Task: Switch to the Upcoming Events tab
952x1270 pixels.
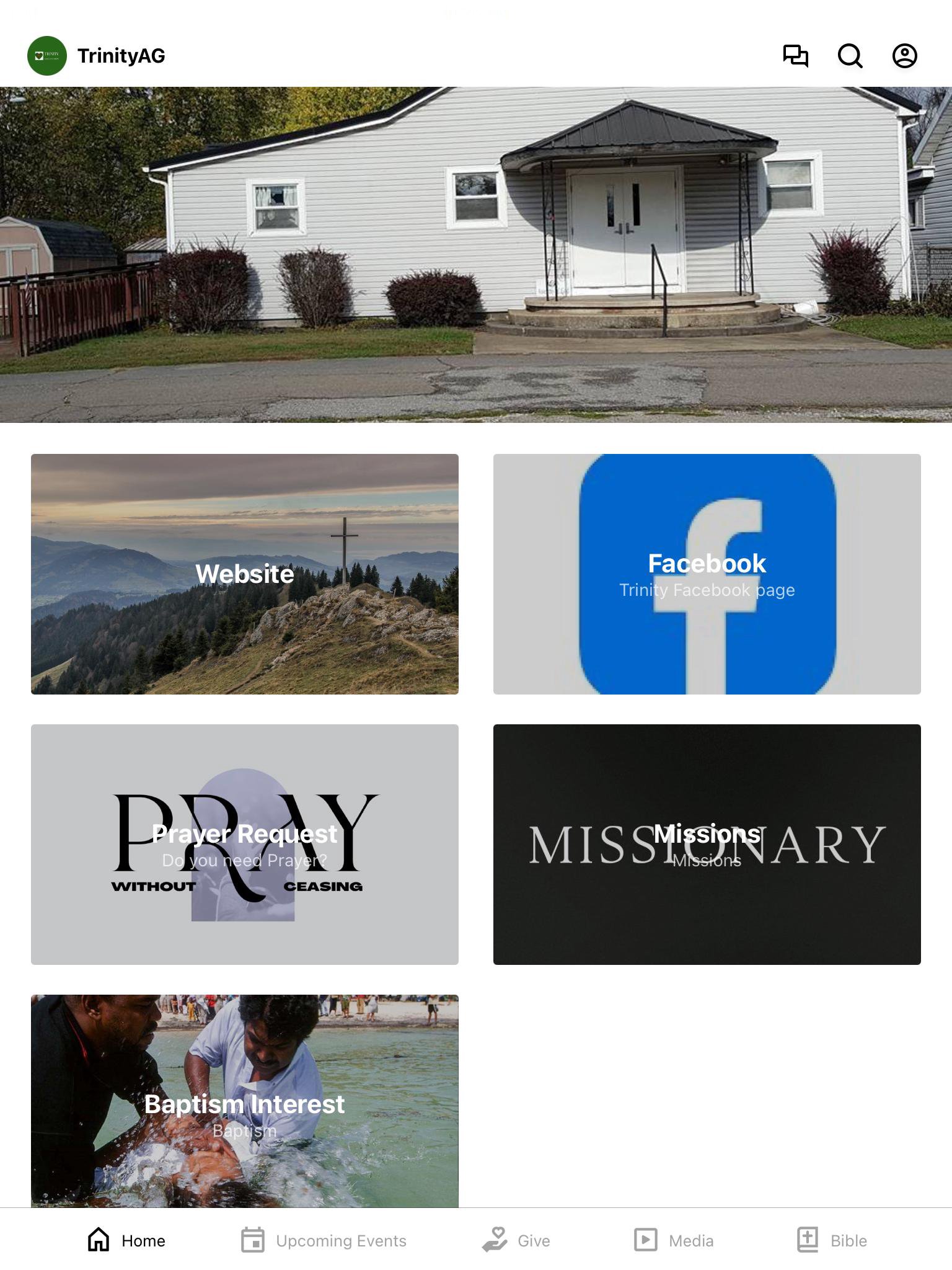Action: pos(324,1240)
